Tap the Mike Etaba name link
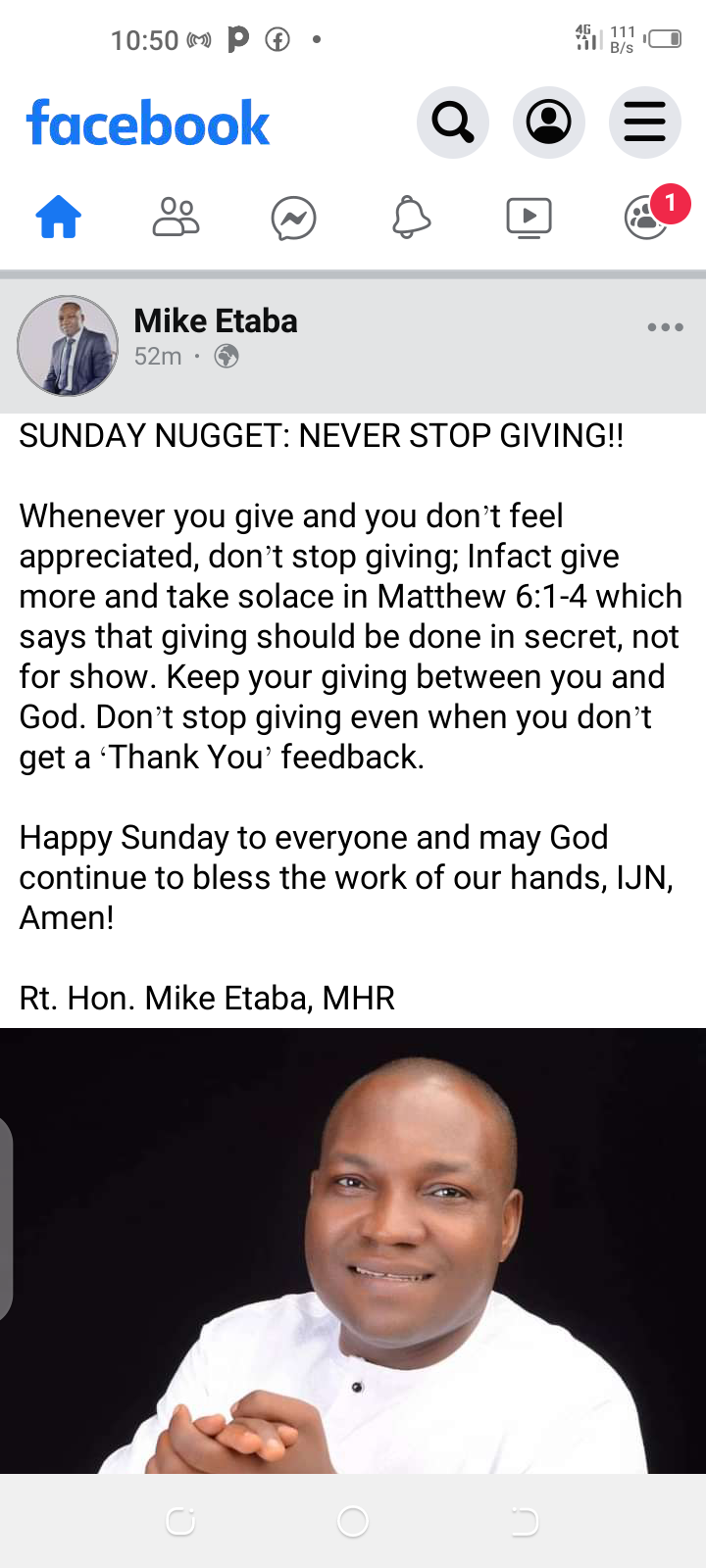The width and height of the screenshot is (706, 1568). coord(216,321)
